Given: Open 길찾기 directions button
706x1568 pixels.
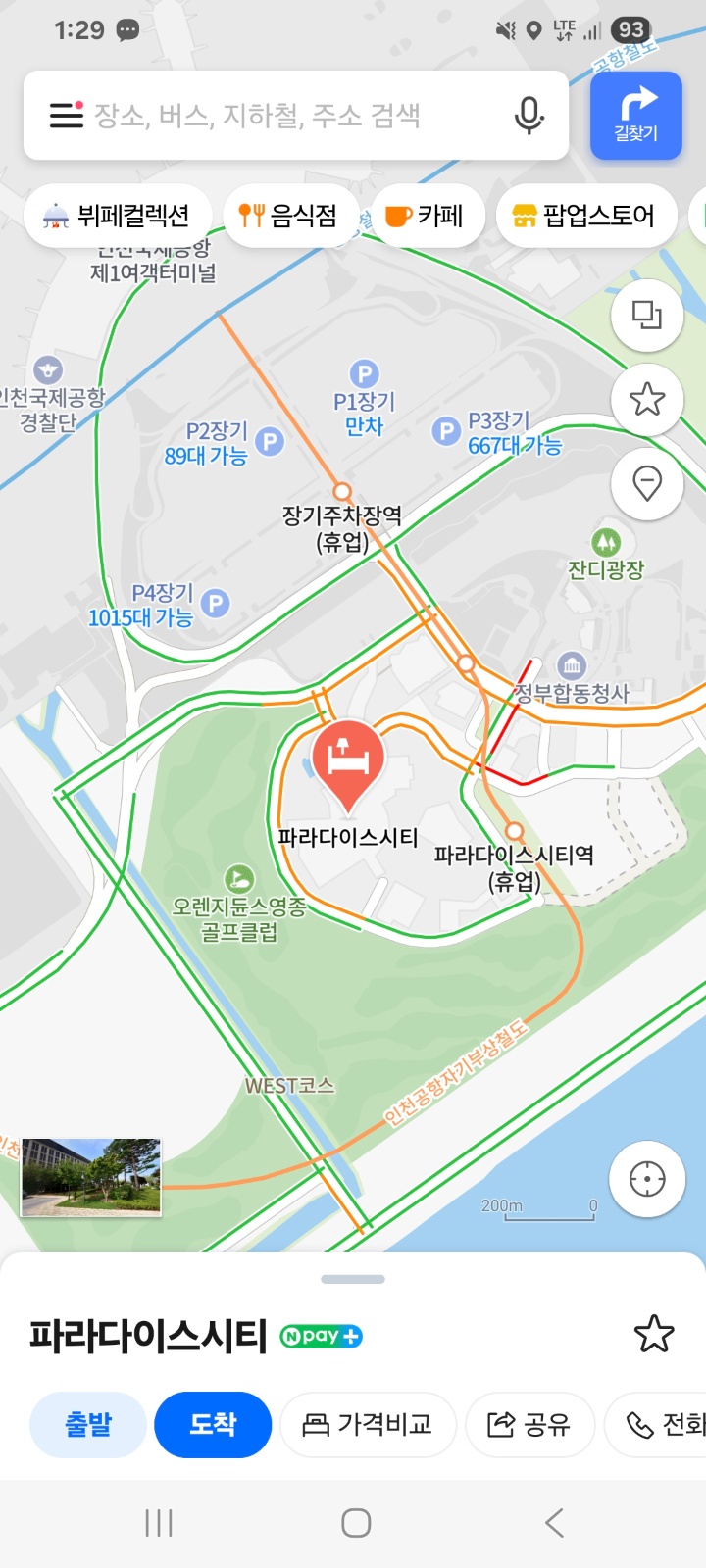Looking at the screenshot, I should coord(635,116).
